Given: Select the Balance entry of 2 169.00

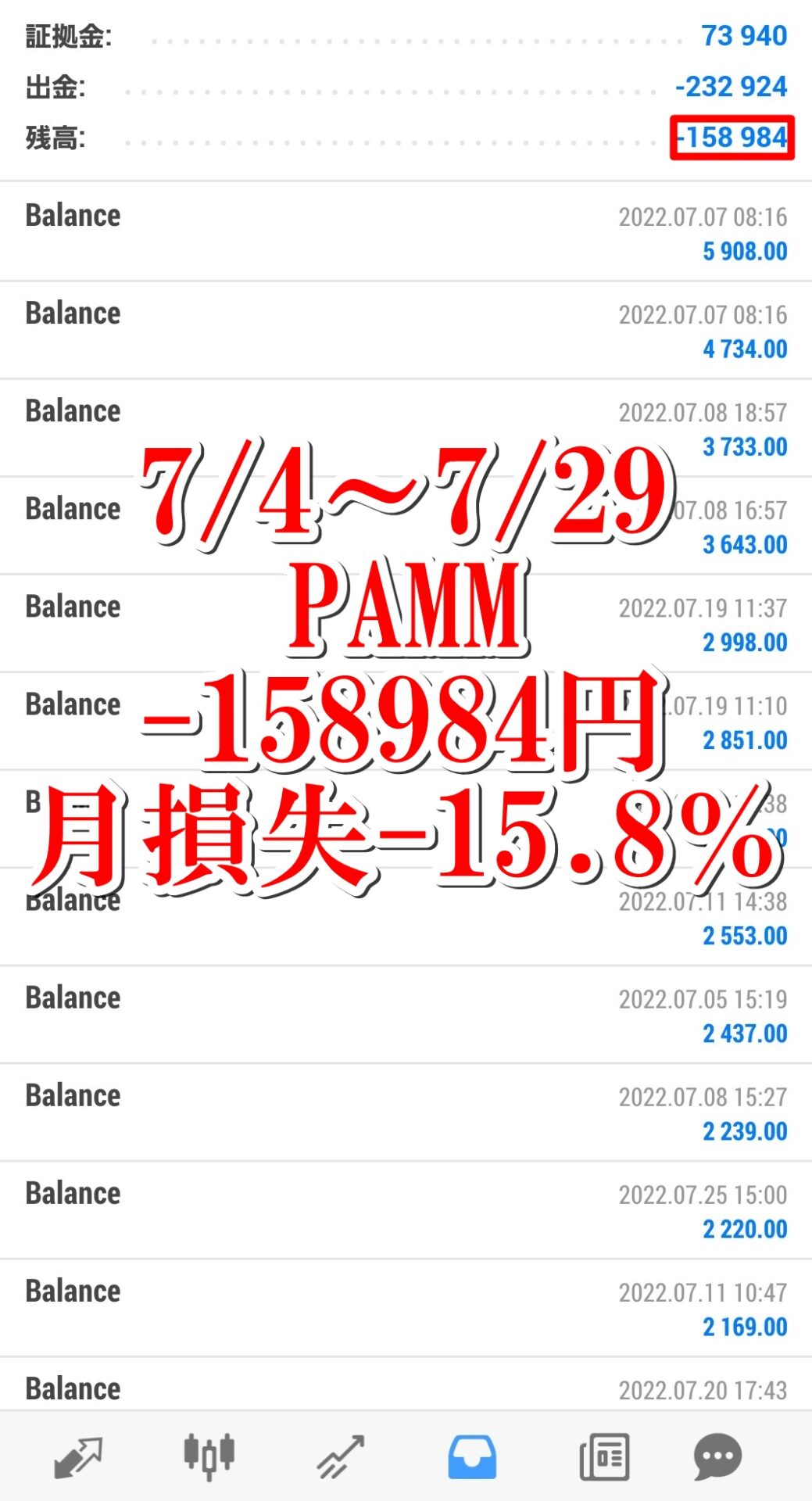Looking at the screenshot, I should (406, 1308).
